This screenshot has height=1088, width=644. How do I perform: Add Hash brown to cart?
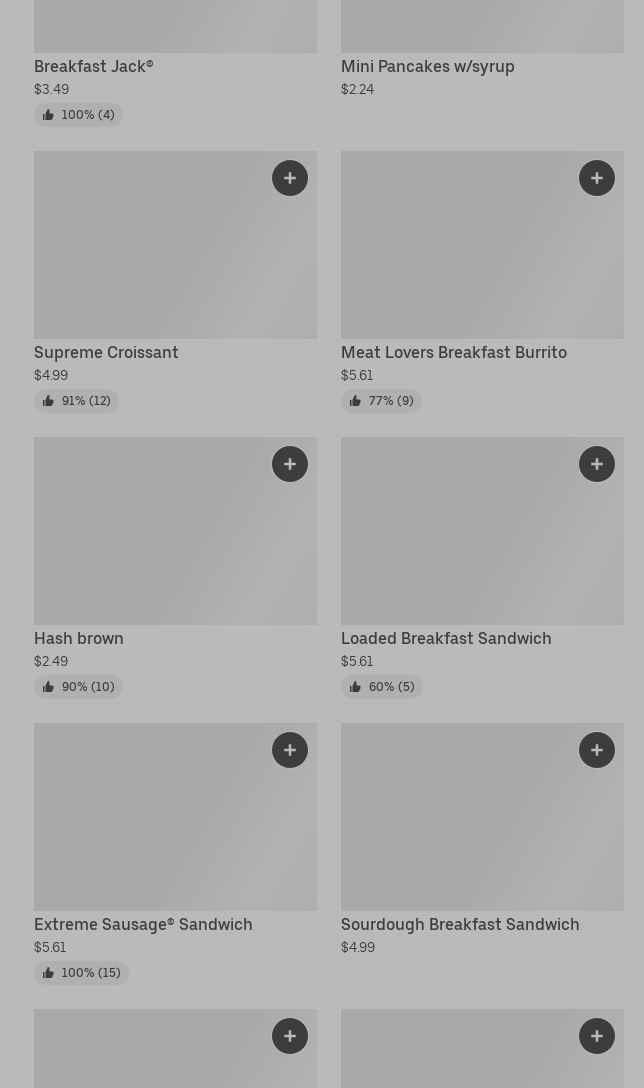[290, 464]
